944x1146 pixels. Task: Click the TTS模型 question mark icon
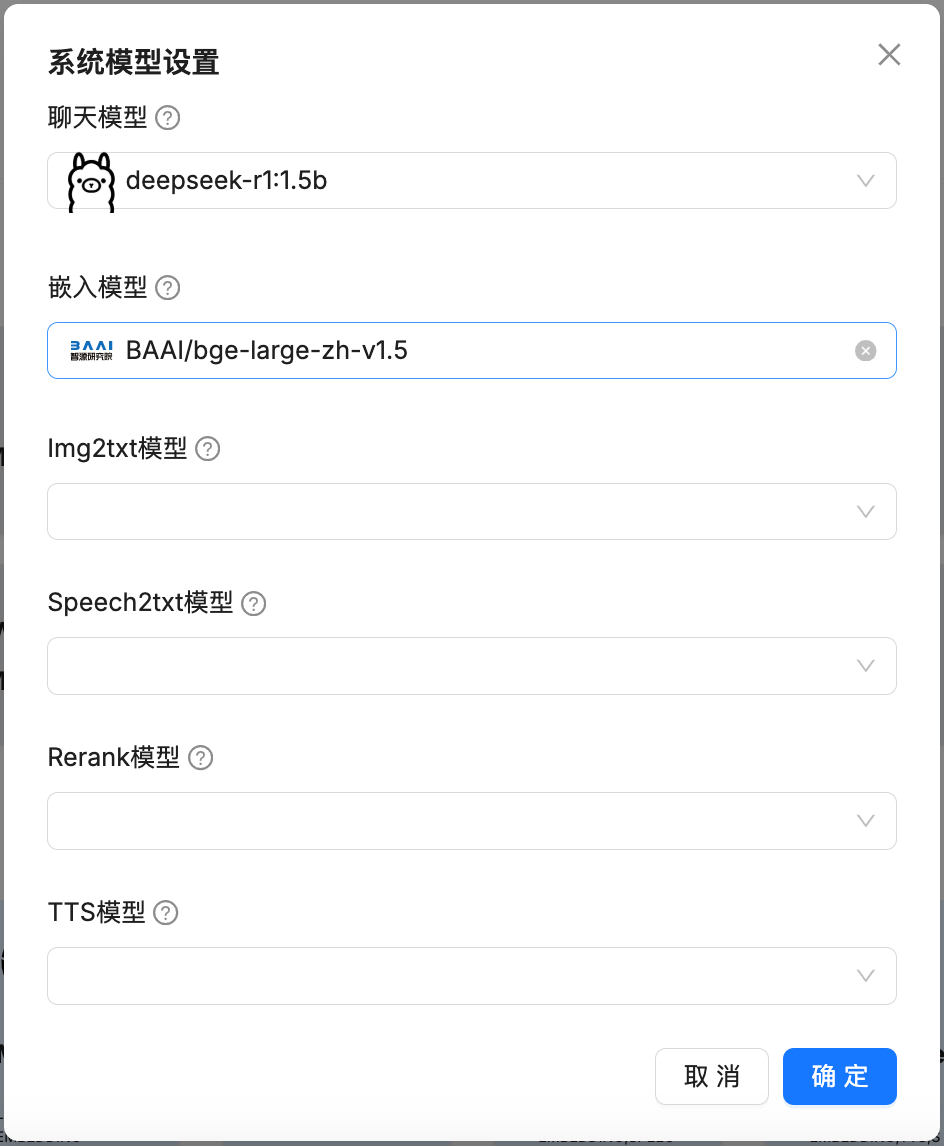click(167, 913)
